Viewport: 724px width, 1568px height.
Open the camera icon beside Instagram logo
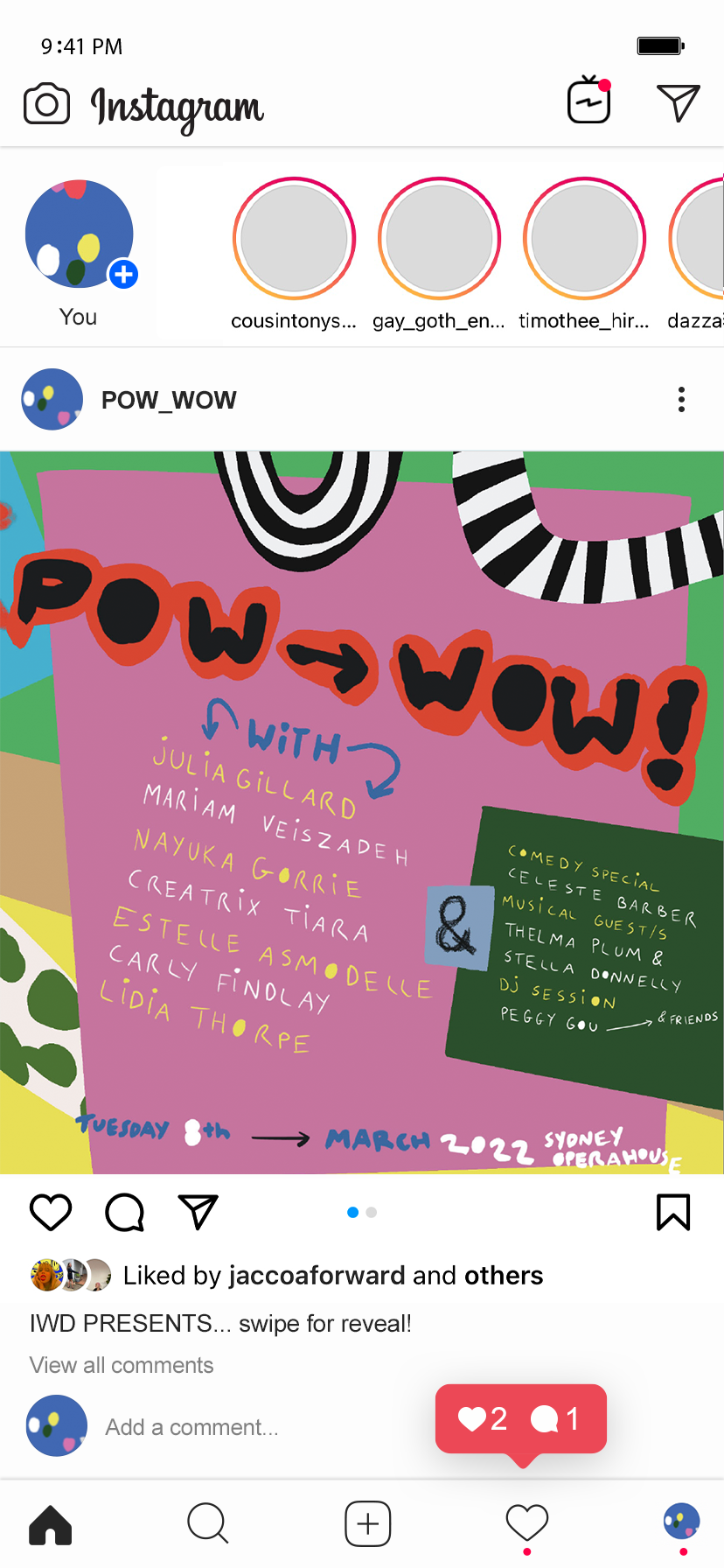pos(46,104)
